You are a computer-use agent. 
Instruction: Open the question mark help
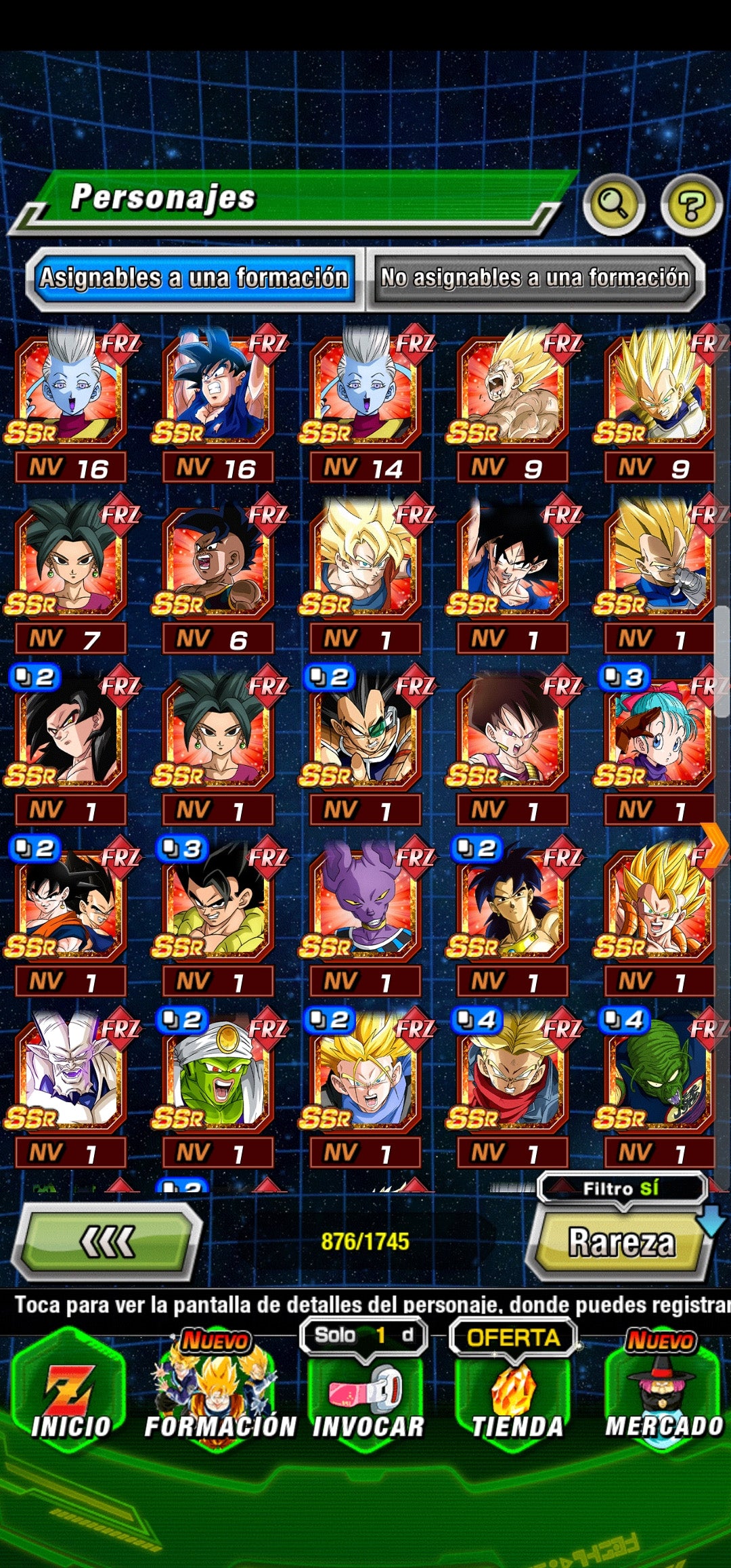click(691, 204)
